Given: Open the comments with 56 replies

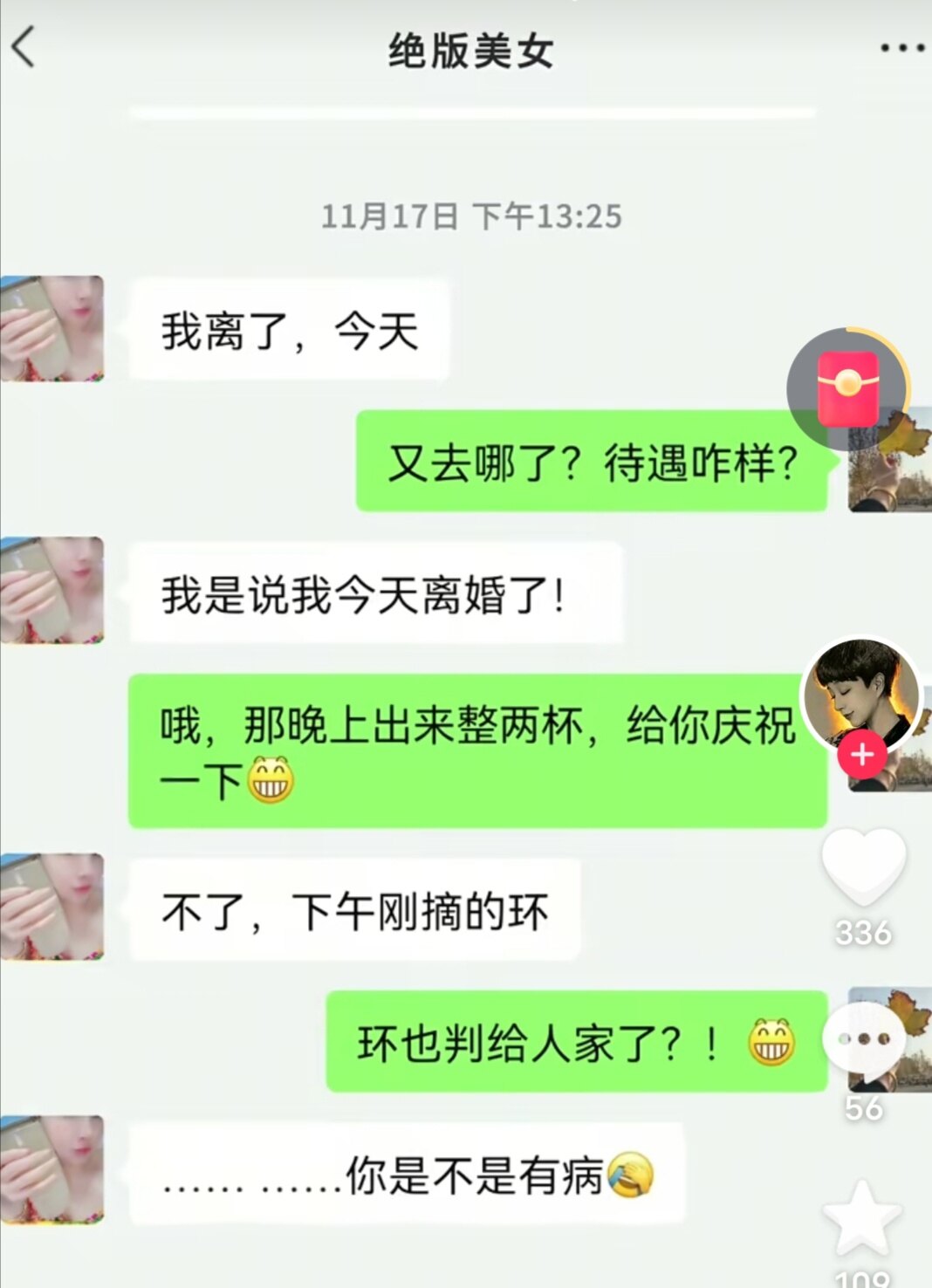Looking at the screenshot, I should tap(863, 1040).
